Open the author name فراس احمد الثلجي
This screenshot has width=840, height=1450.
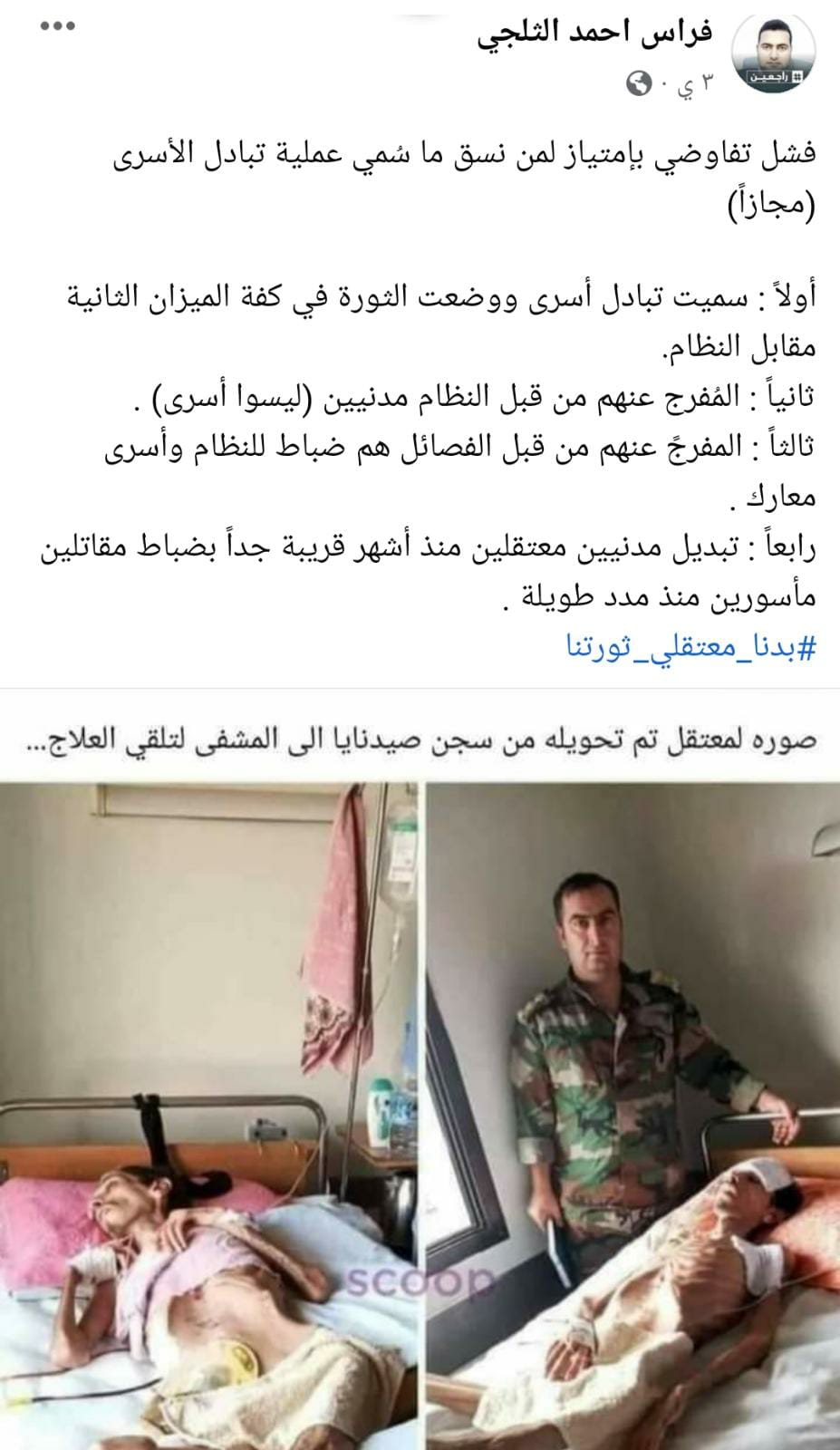(x=594, y=34)
